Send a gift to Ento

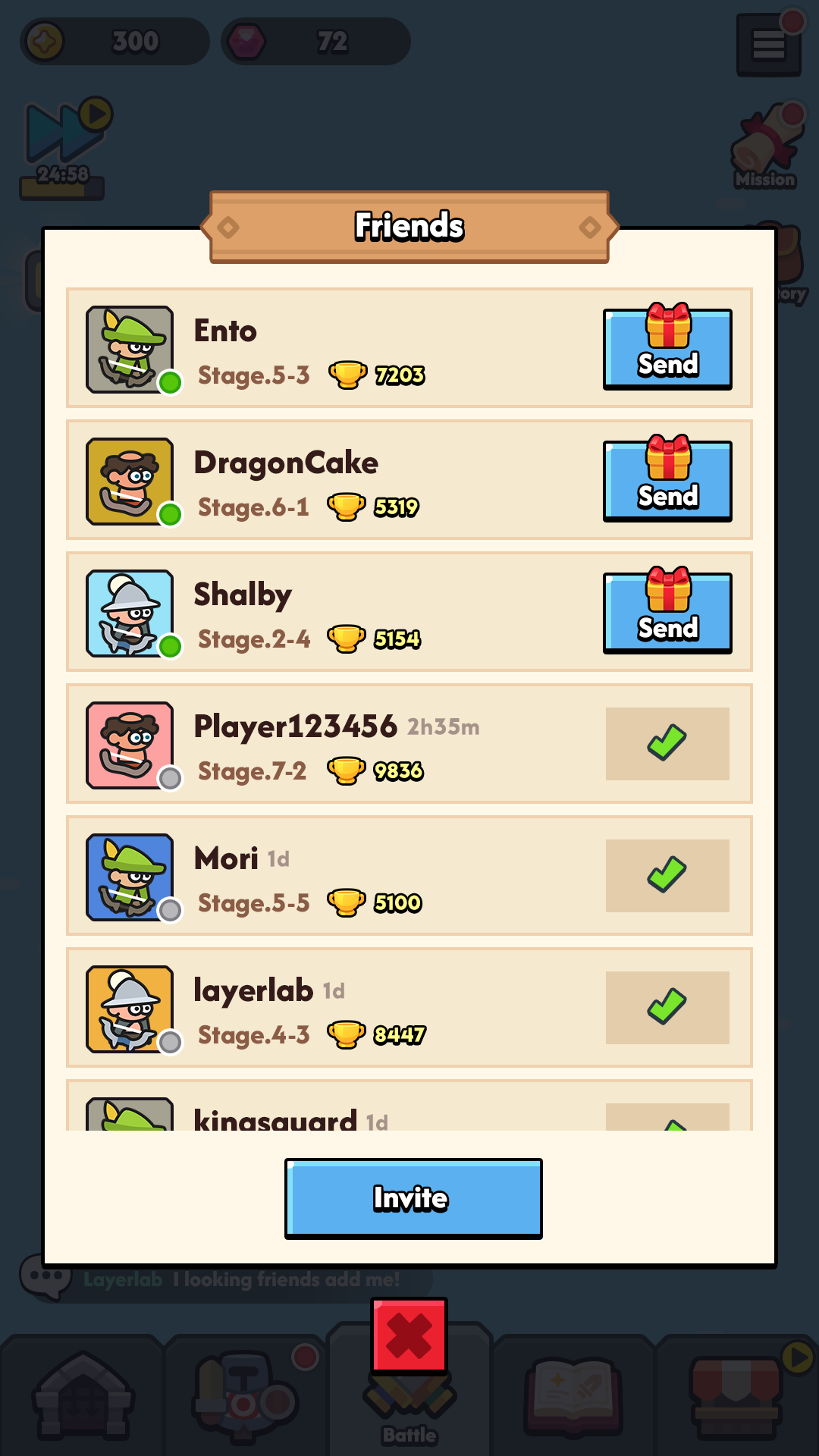click(667, 350)
